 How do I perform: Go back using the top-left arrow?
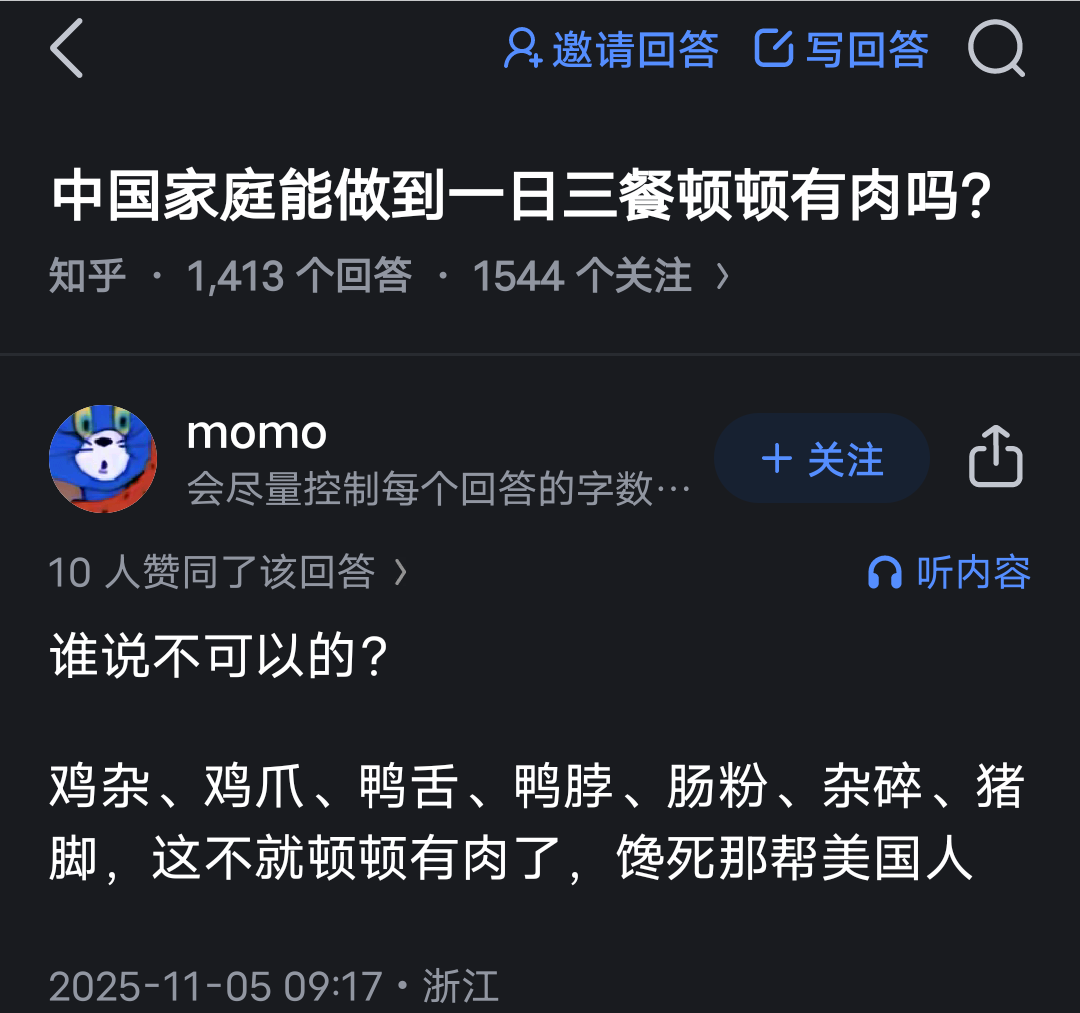coord(67,50)
